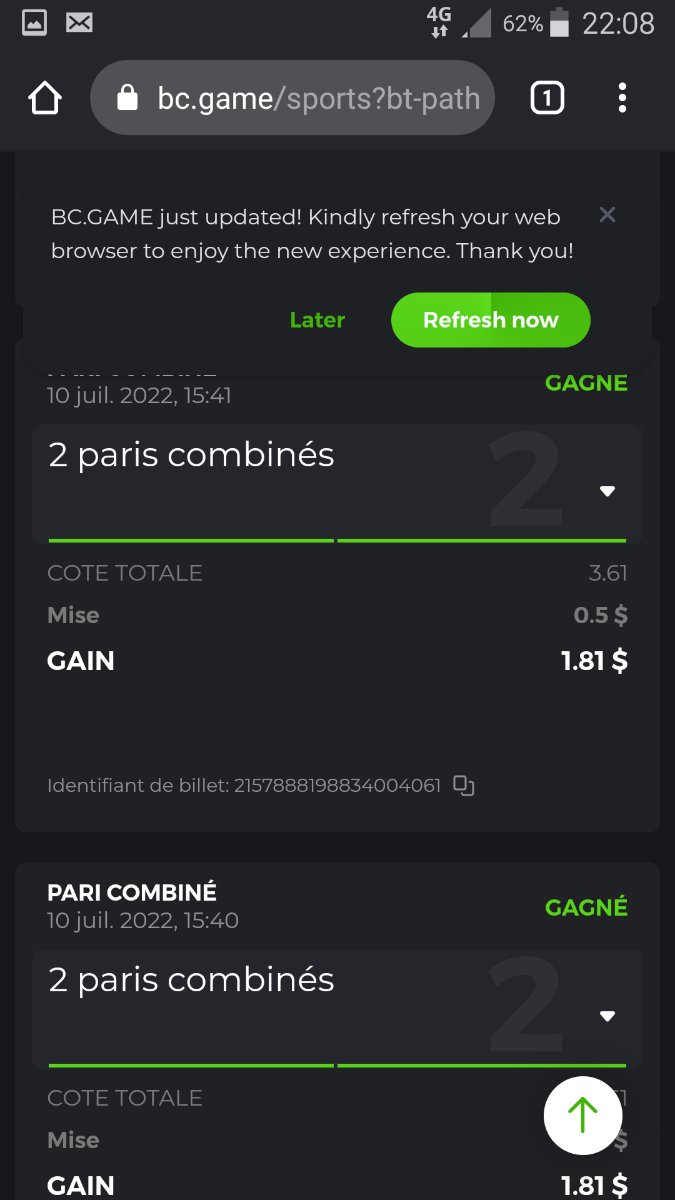Open the browser tab switcher

pos(547,98)
